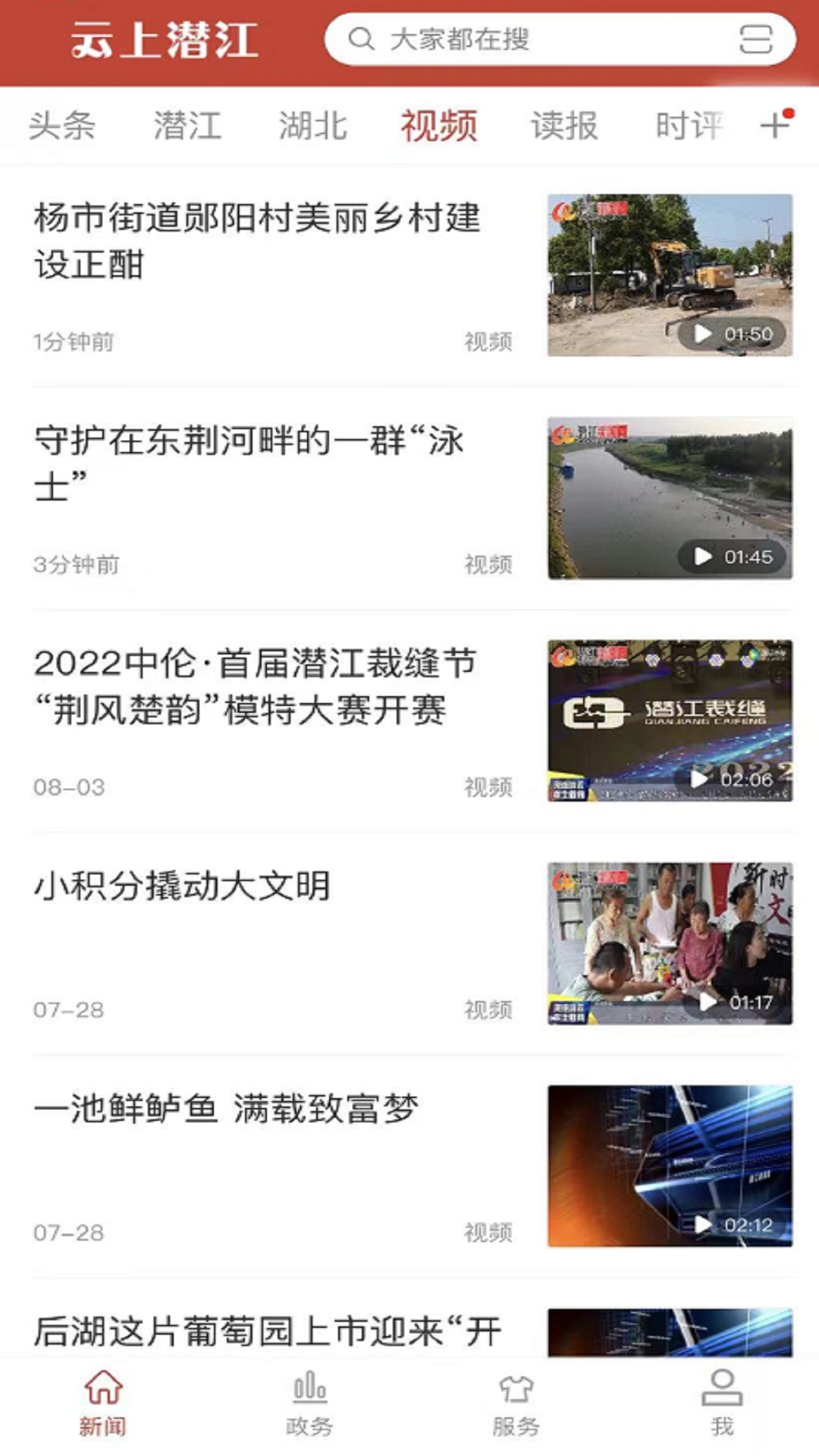The image size is (819, 1456).
Task: Open the scan icon in search bar
Action: pos(755,39)
